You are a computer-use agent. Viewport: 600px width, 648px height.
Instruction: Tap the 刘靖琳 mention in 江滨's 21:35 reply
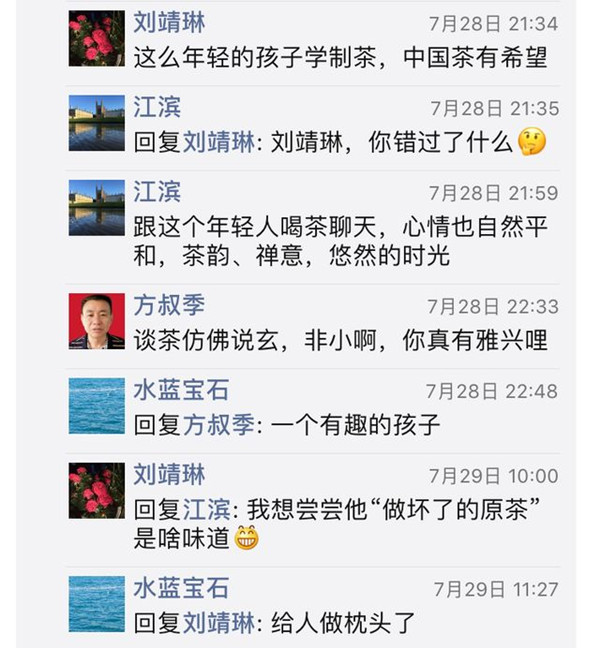pos(220,142)
